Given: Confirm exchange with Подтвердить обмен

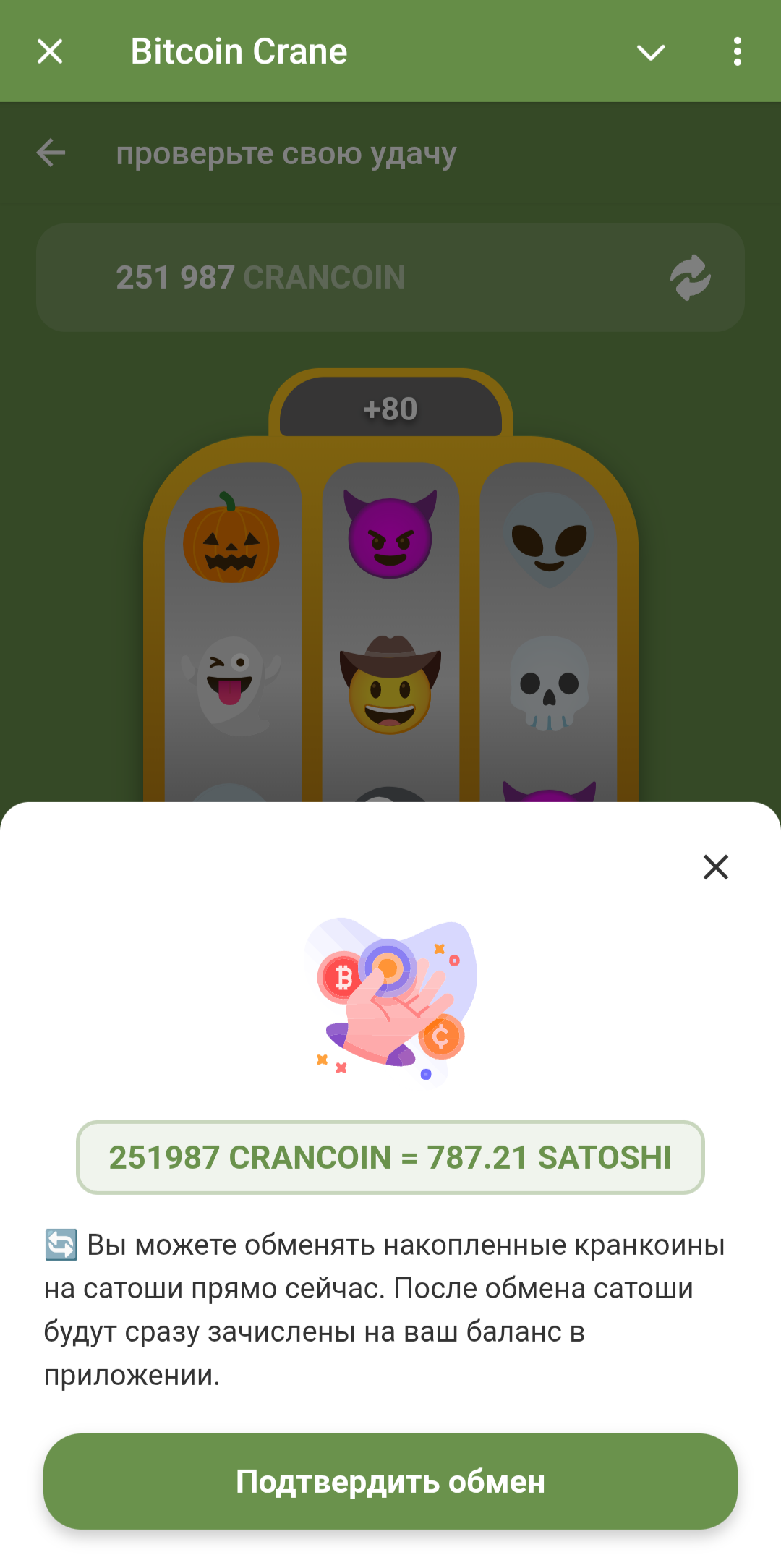Looking at the screenshot, I should (x=390, y=1481).
